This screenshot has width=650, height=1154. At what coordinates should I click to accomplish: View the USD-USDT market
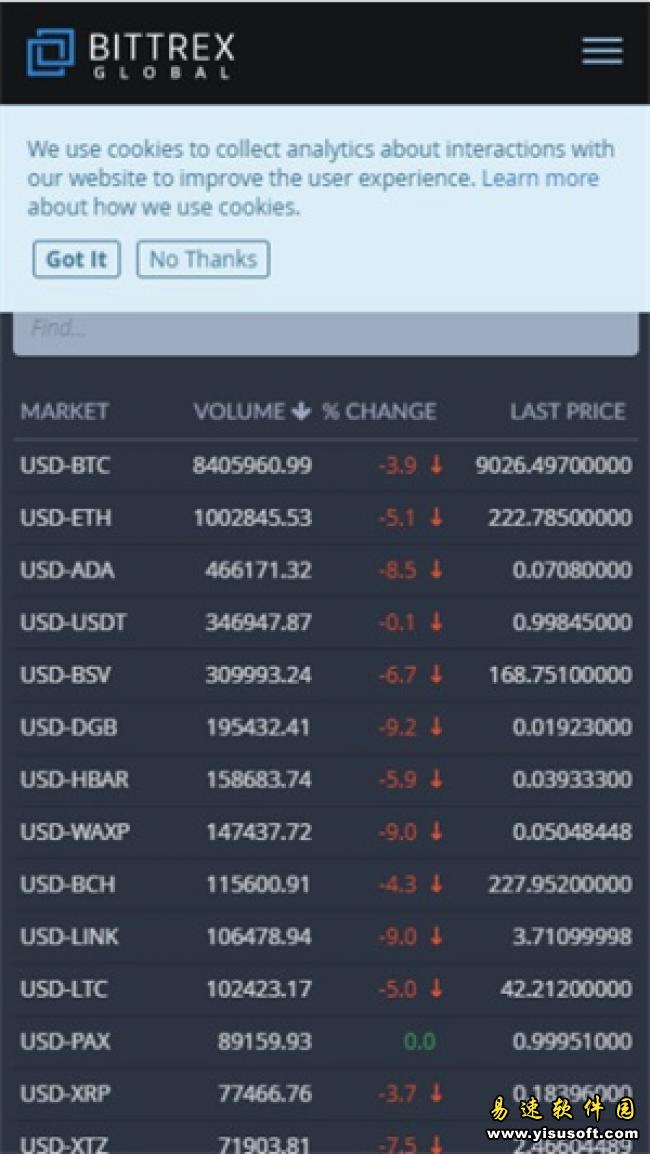tap(325, 622)
